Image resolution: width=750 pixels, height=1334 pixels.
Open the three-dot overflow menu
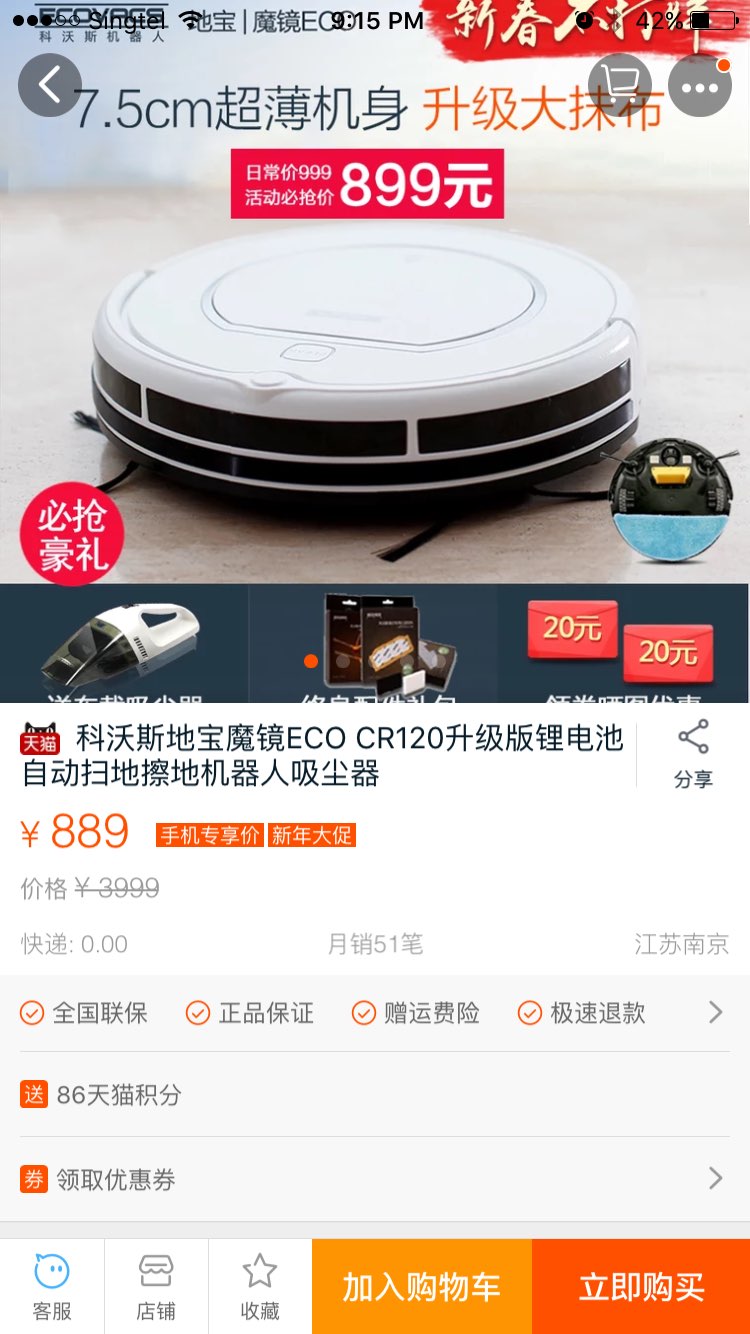click(700, 87)
